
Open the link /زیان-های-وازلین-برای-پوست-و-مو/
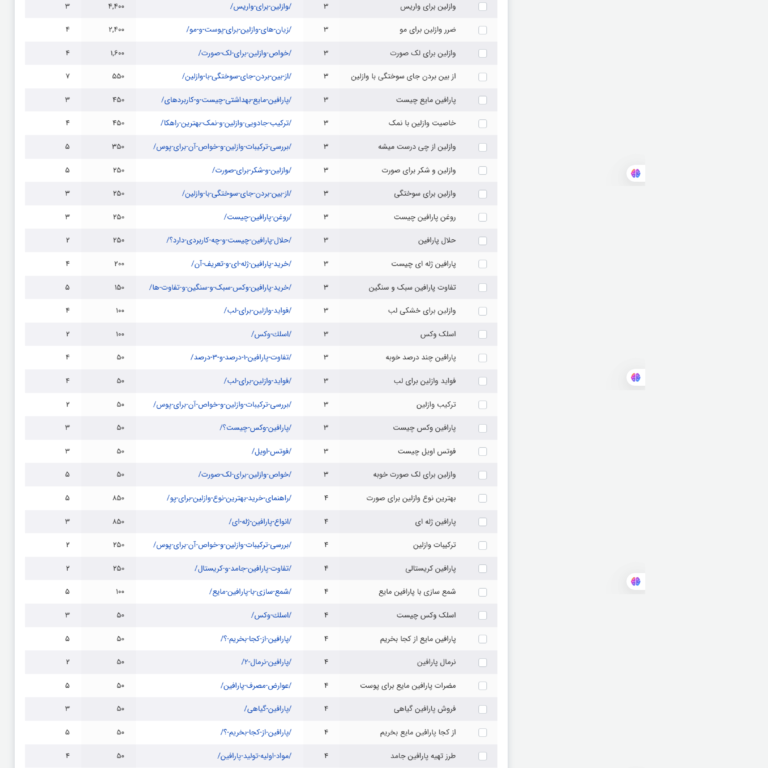click(x=238, y=30)
